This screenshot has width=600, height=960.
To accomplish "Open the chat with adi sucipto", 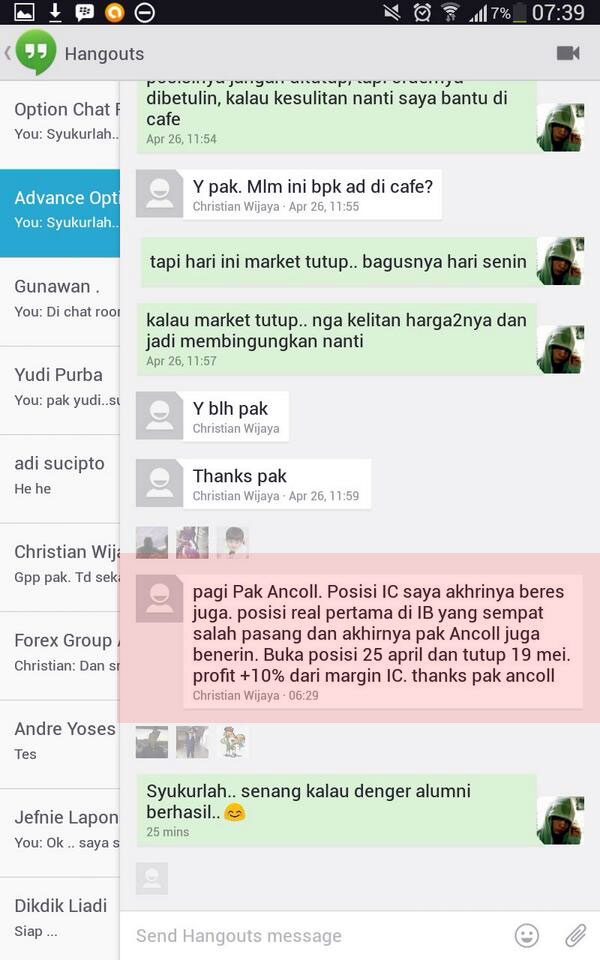I will point(60,475).
